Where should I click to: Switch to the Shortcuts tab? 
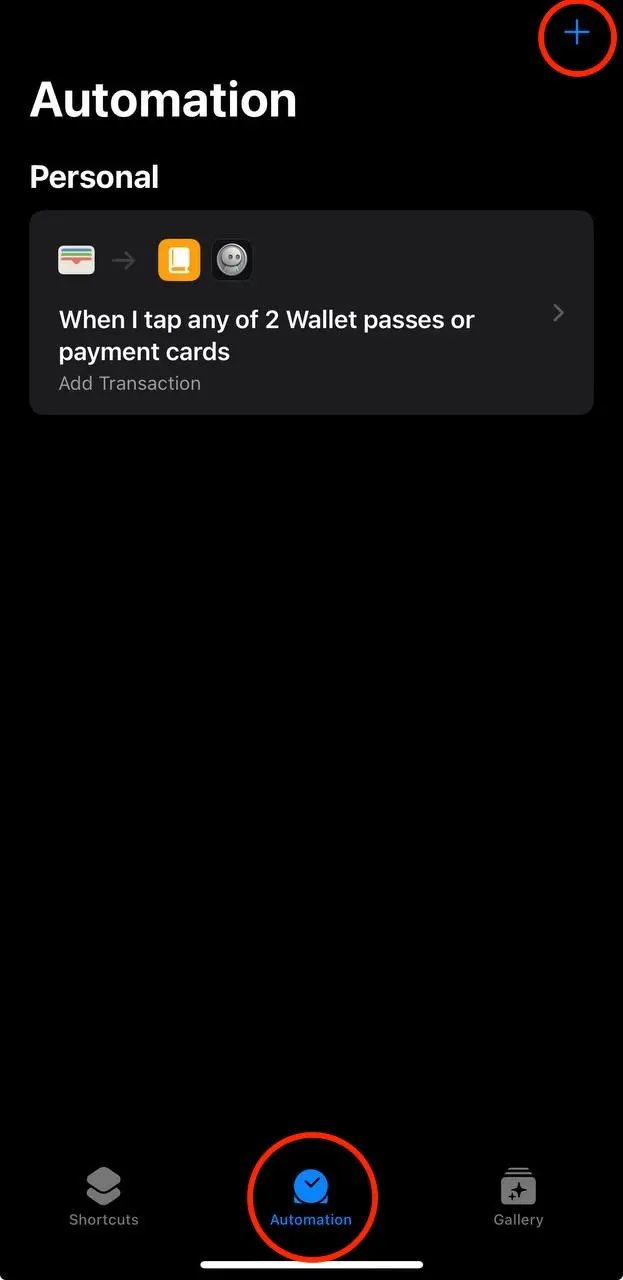[104, 1197]
